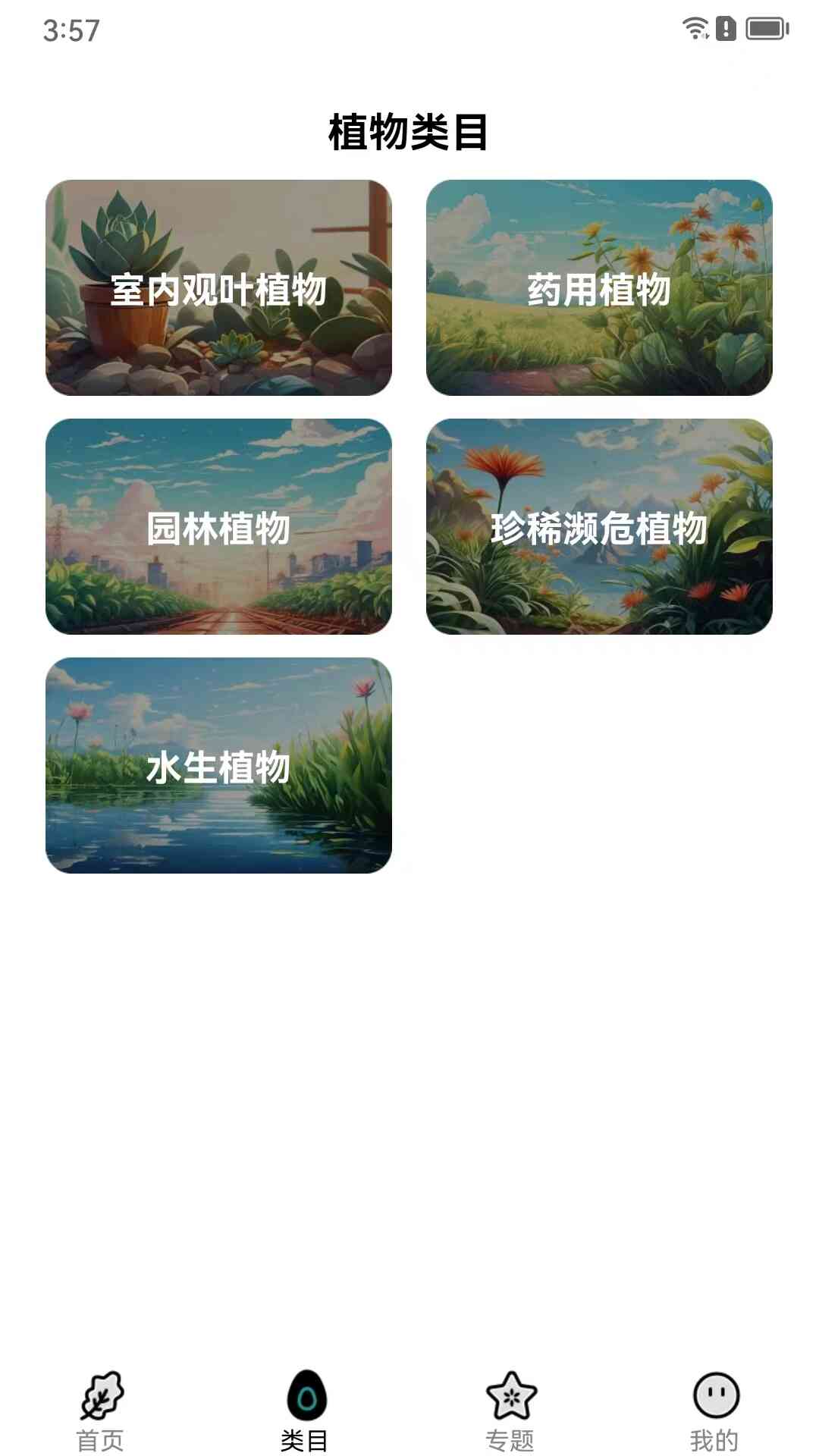Open the 珍稀濒危植物 category
Viewport: 819px width, 1456px height.
click(x=601, y=527)
